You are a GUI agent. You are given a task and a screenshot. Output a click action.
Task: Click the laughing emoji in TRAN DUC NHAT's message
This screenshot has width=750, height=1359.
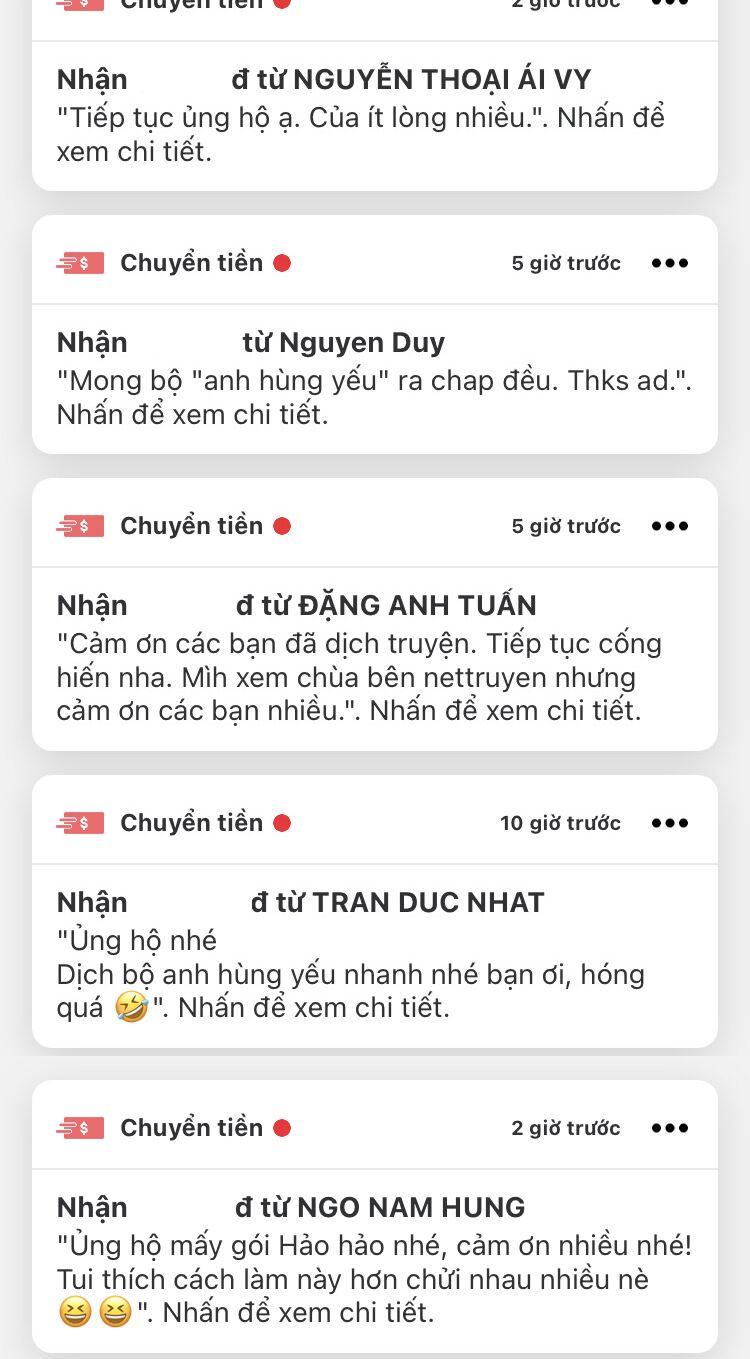pyautogui.click(x=133, y=1008)
